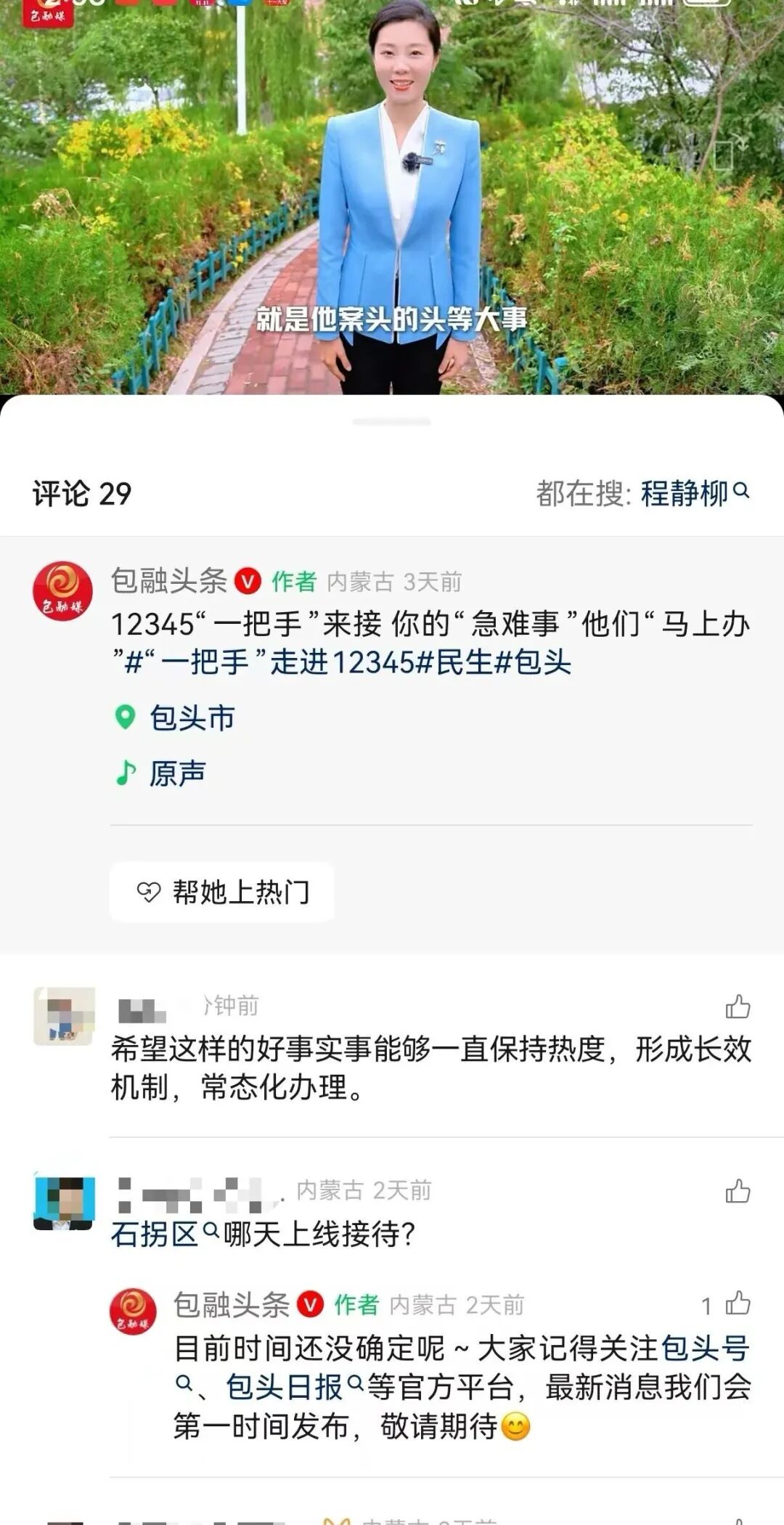This screenshot has width=784, height=1525.
Task: Like the comment about 形成长效机制
Action: 738,1006
